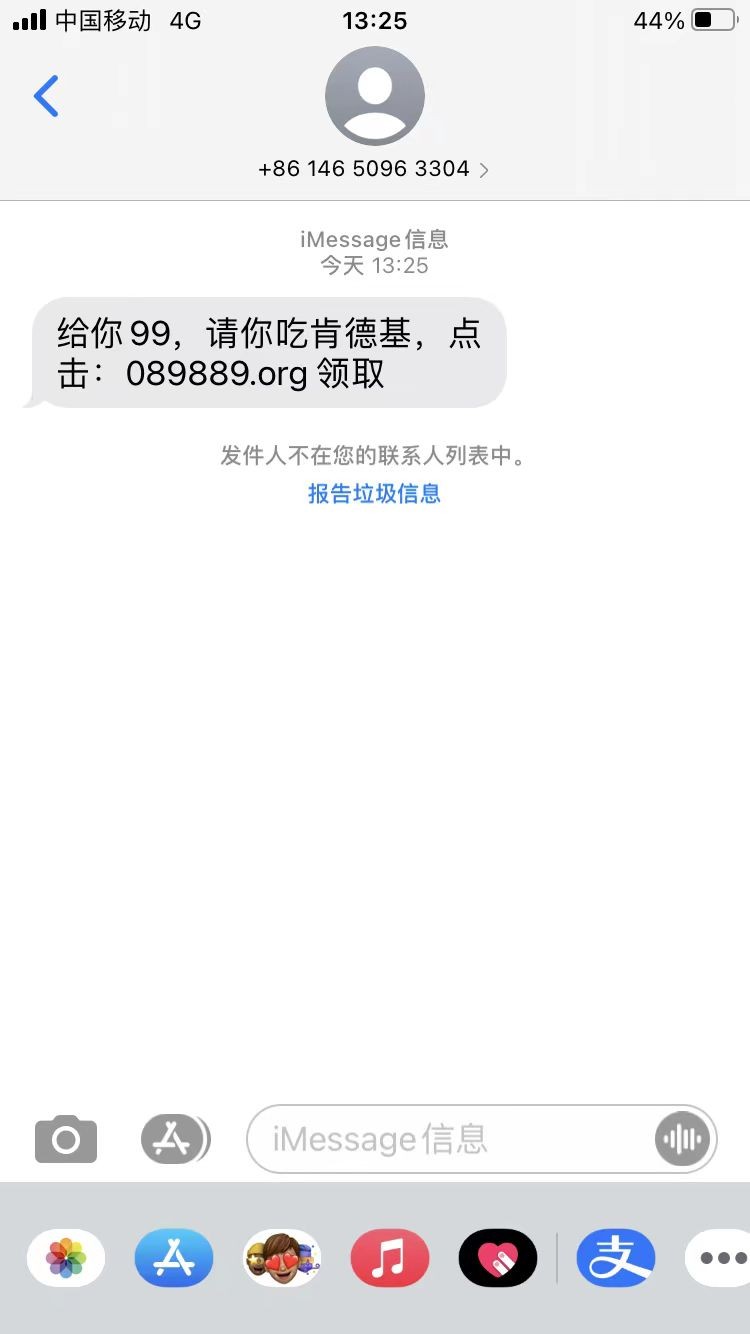Open contact details for +86 146 5096 3304
Viewport: 750px width, 1334px height.
click(x=374, y=169)
